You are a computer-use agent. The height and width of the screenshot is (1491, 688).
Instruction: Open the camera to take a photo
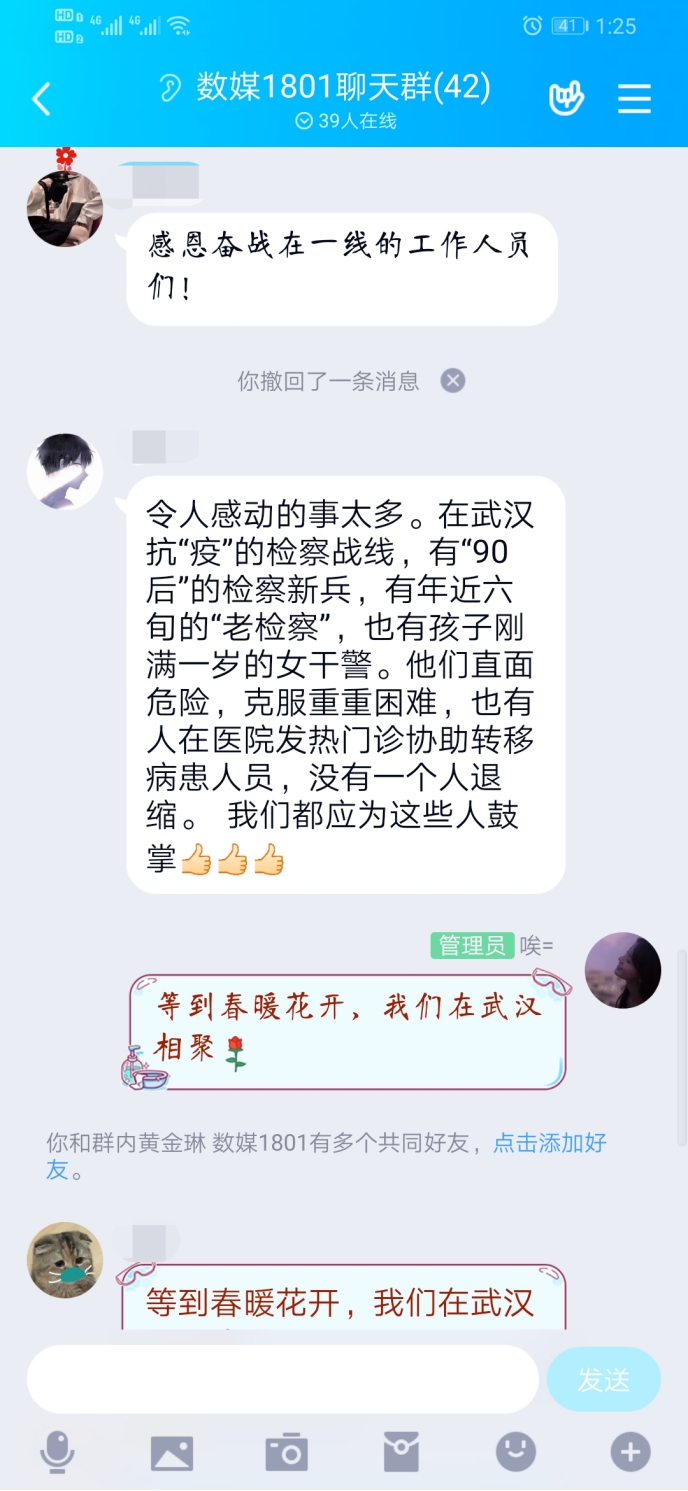point(286,1452)
